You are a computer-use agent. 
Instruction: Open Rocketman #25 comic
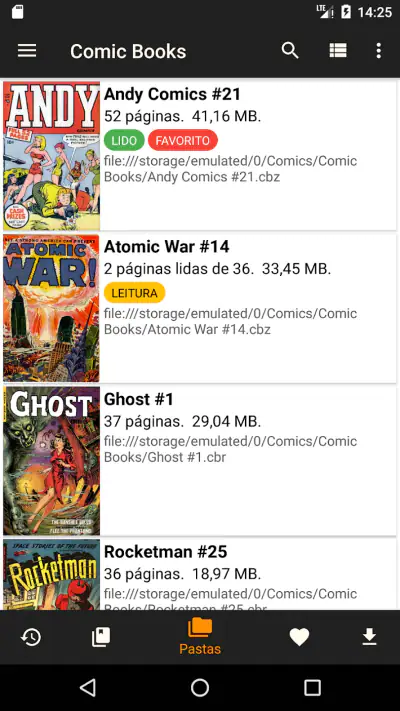tap(200, 574)
